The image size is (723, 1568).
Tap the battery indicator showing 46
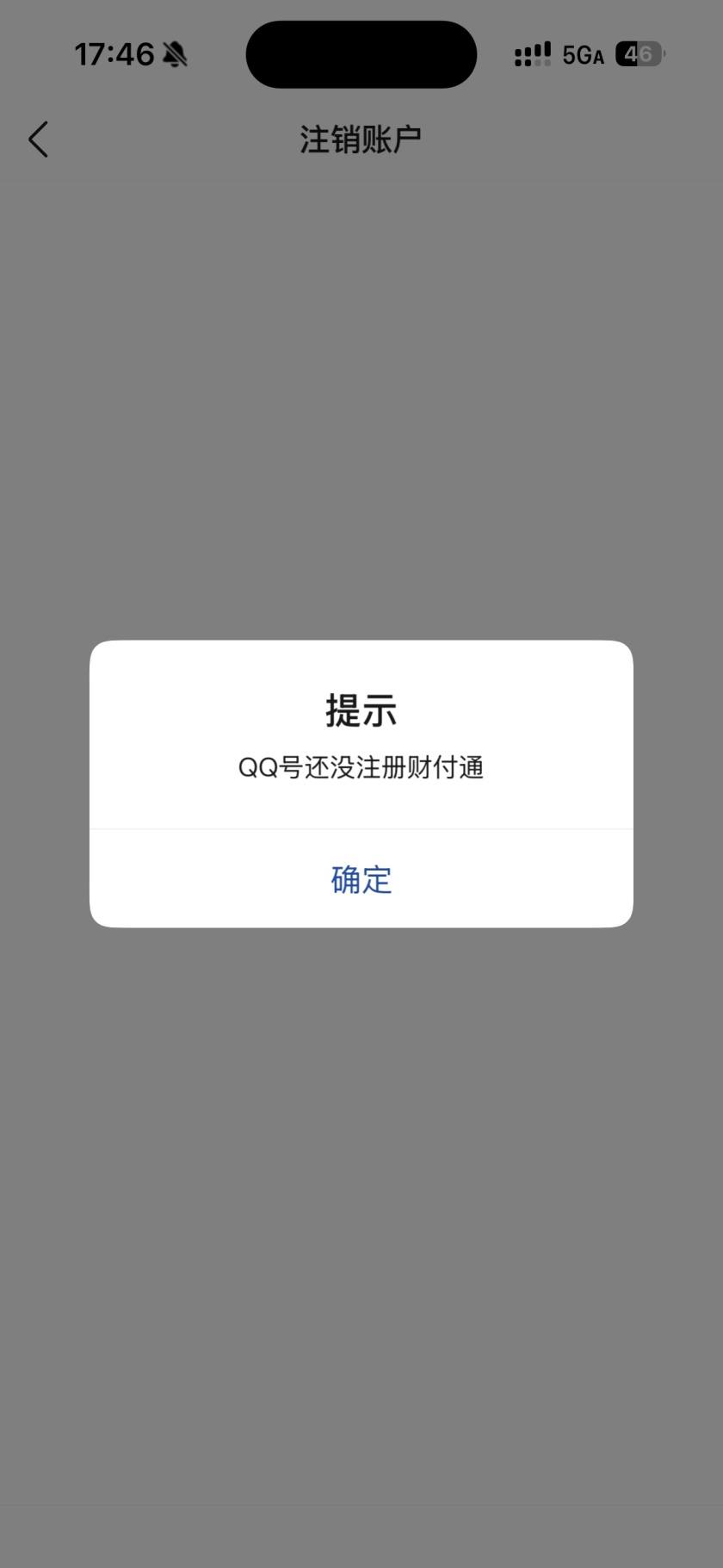(x=637, y=53)
